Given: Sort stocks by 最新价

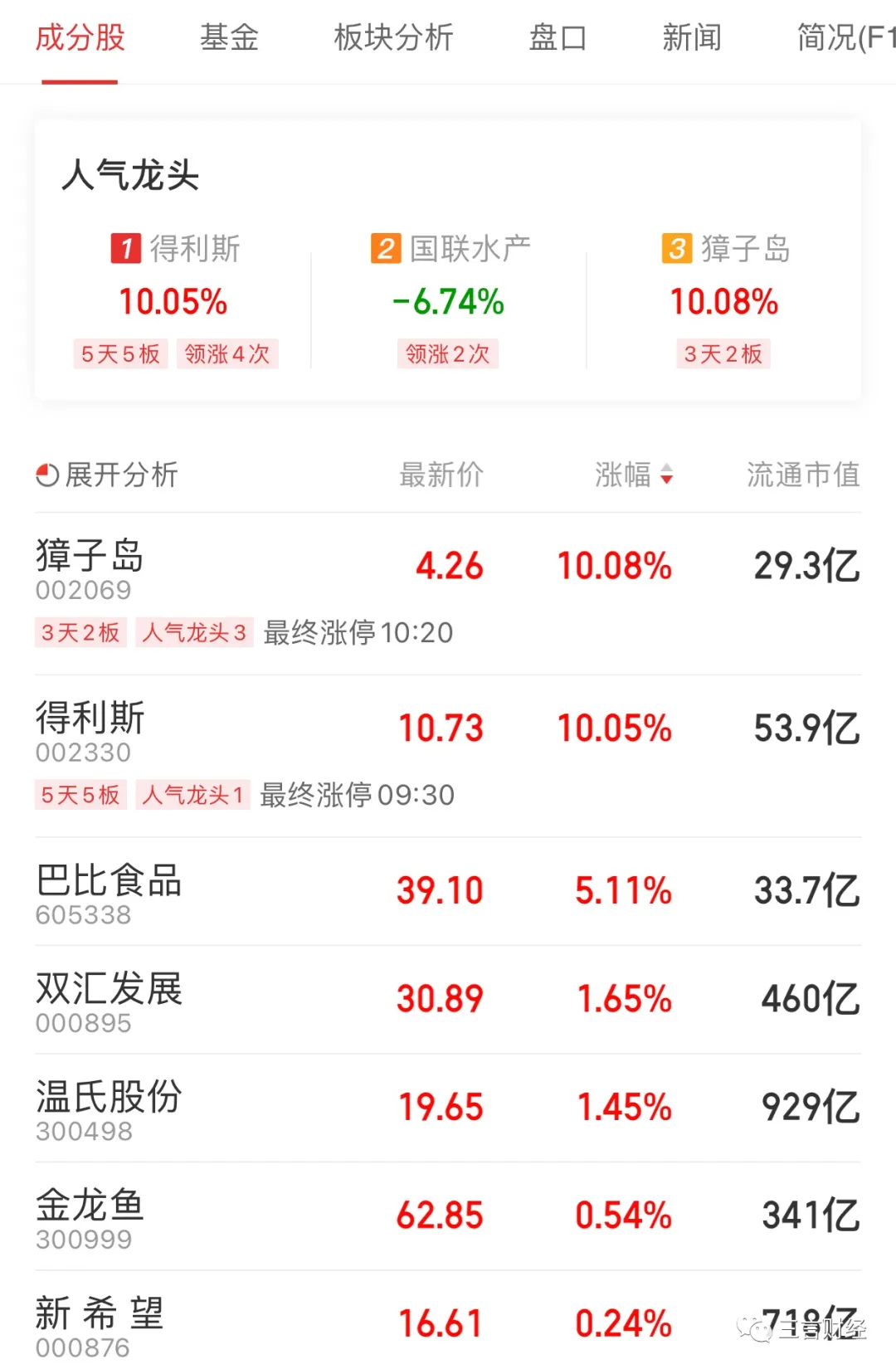Looking at the screenshot, I should (441, 475).
